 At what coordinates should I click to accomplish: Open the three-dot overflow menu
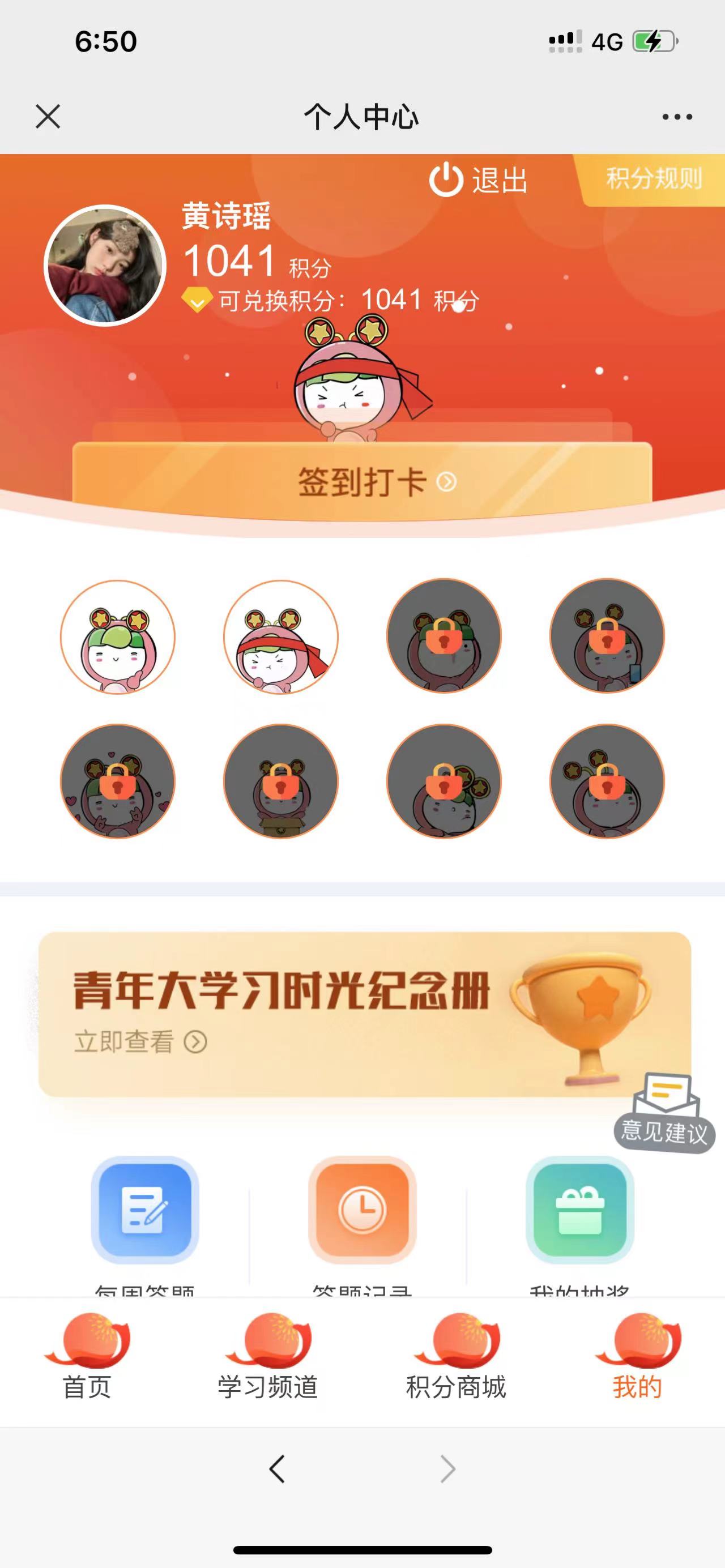(x=677, y=117)
